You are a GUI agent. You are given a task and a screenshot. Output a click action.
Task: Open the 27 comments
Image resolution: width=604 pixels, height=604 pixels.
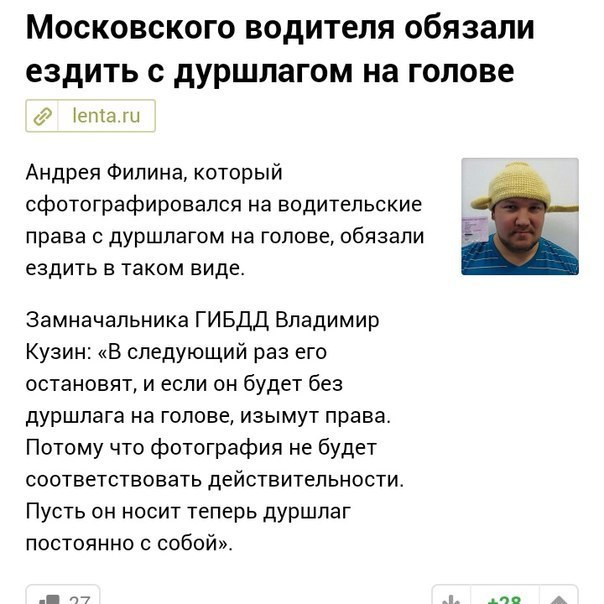tap(63, 597)
